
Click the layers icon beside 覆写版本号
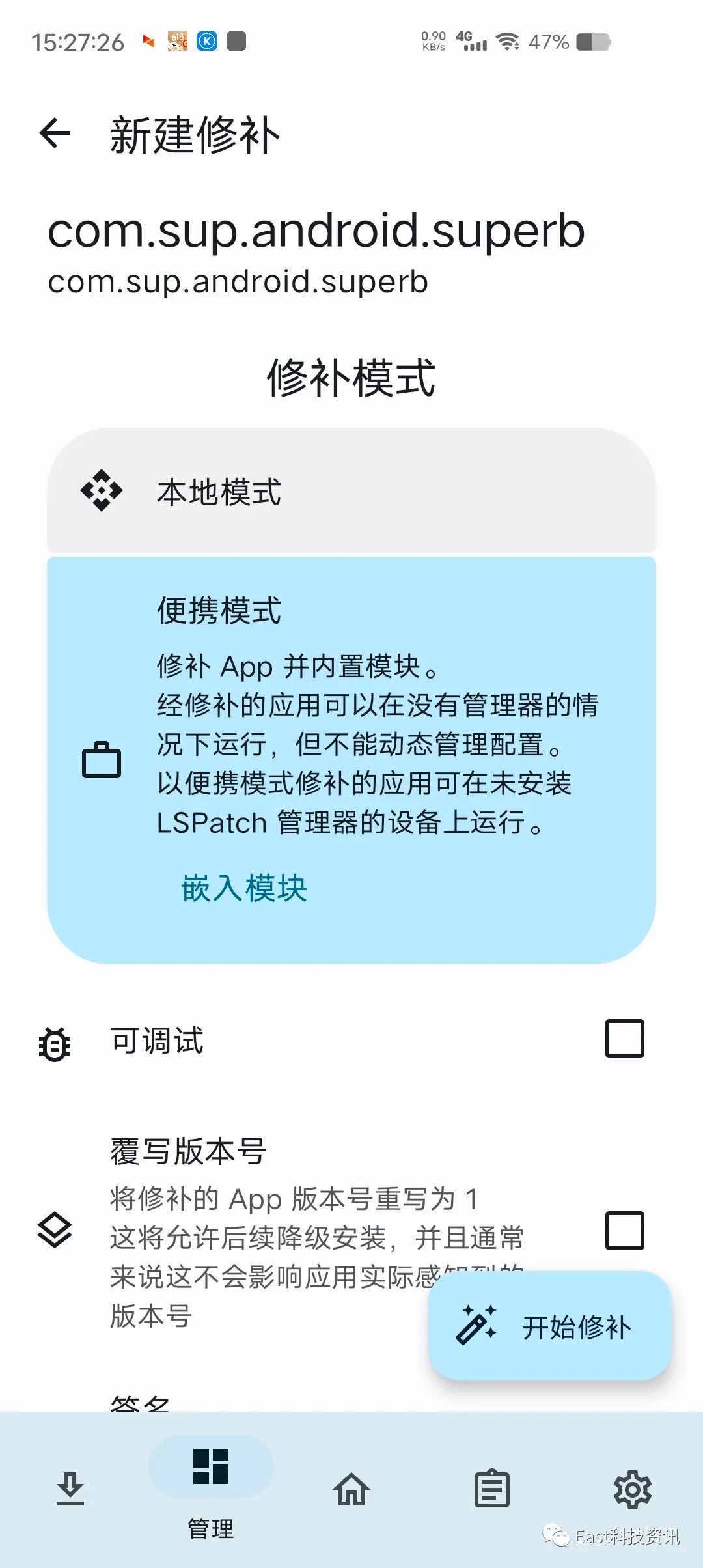54,1231
